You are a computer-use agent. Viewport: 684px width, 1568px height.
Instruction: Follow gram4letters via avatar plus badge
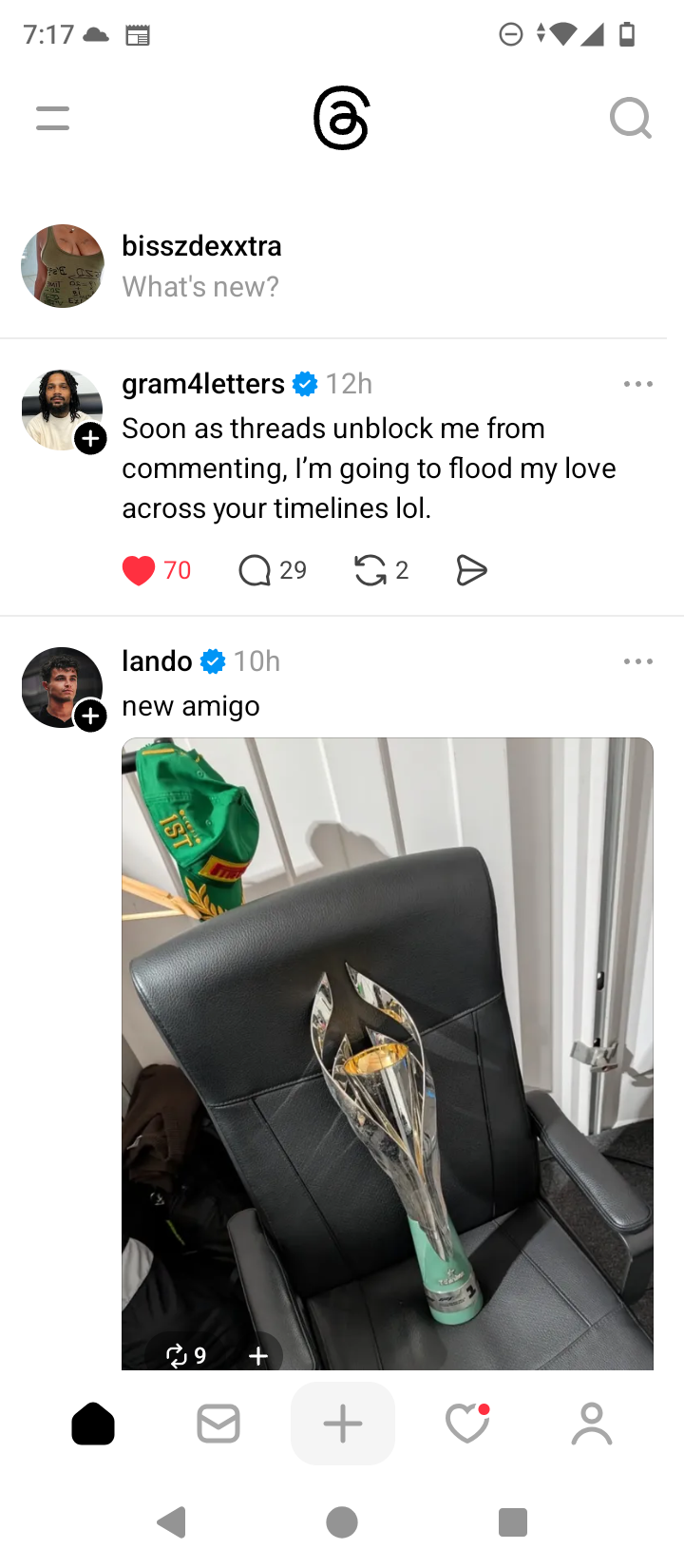click(x=91, y=439)
